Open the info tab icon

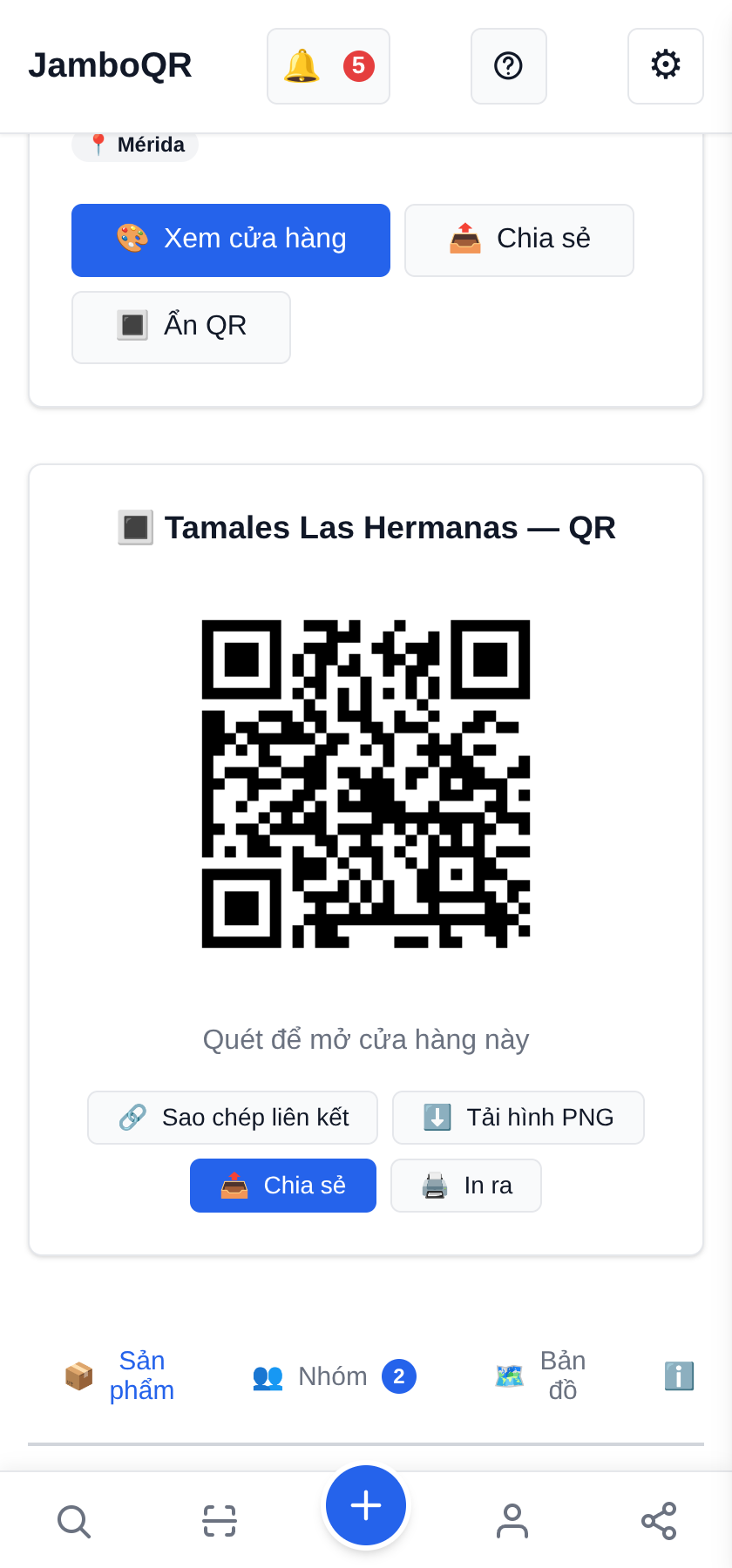point(679,1376)
